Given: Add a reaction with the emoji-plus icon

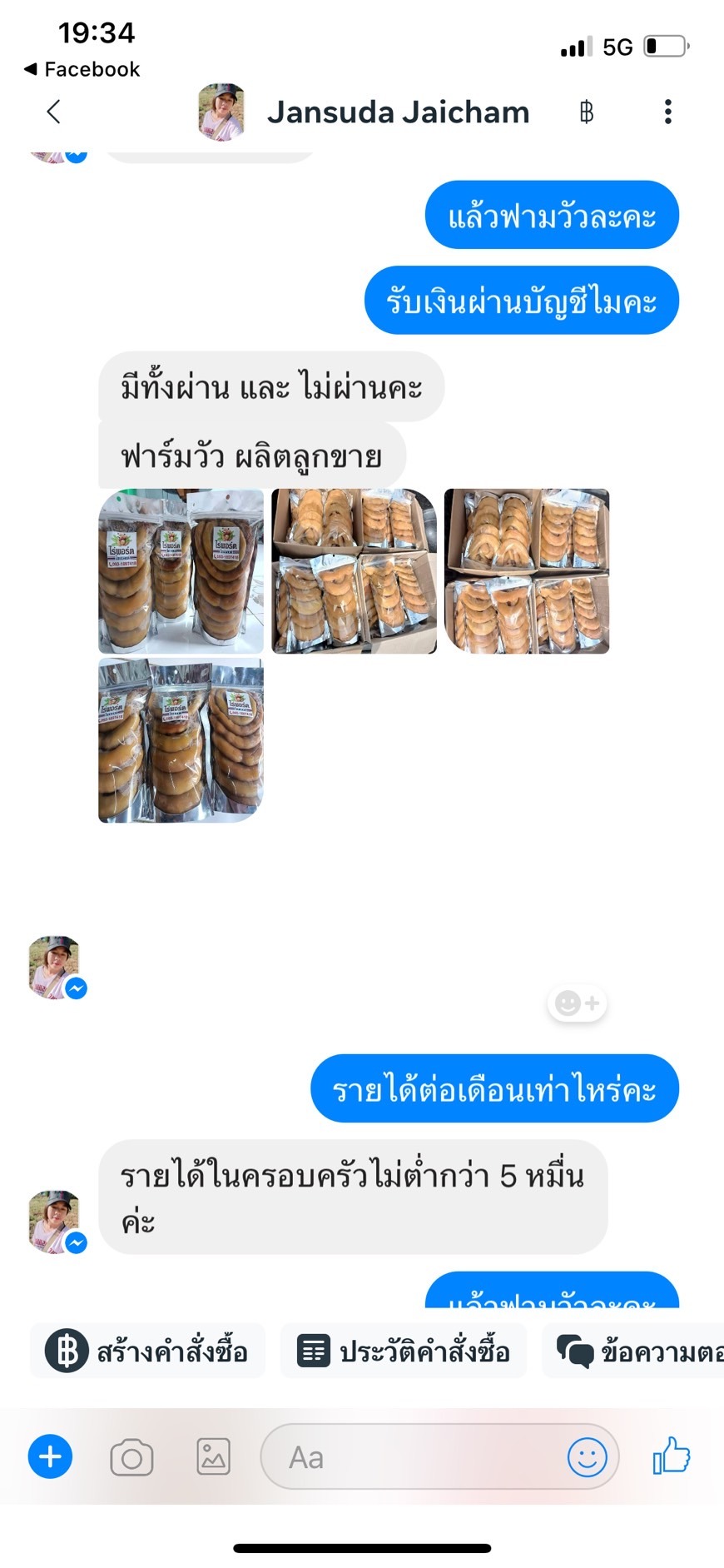Looking at the screenshot, I should click(578, 1003).
